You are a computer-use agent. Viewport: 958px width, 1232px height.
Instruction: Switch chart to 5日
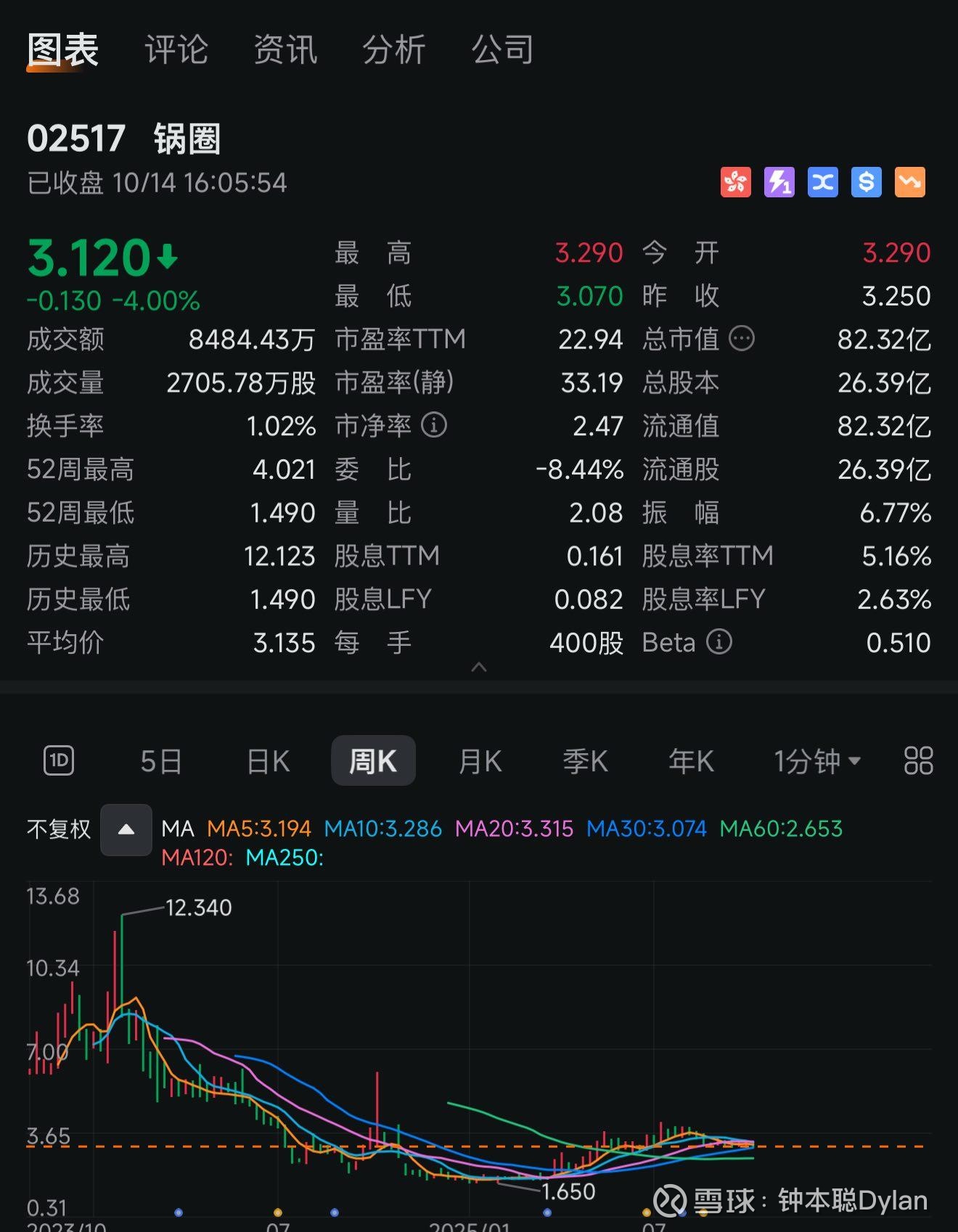click(x=161, y=761)
